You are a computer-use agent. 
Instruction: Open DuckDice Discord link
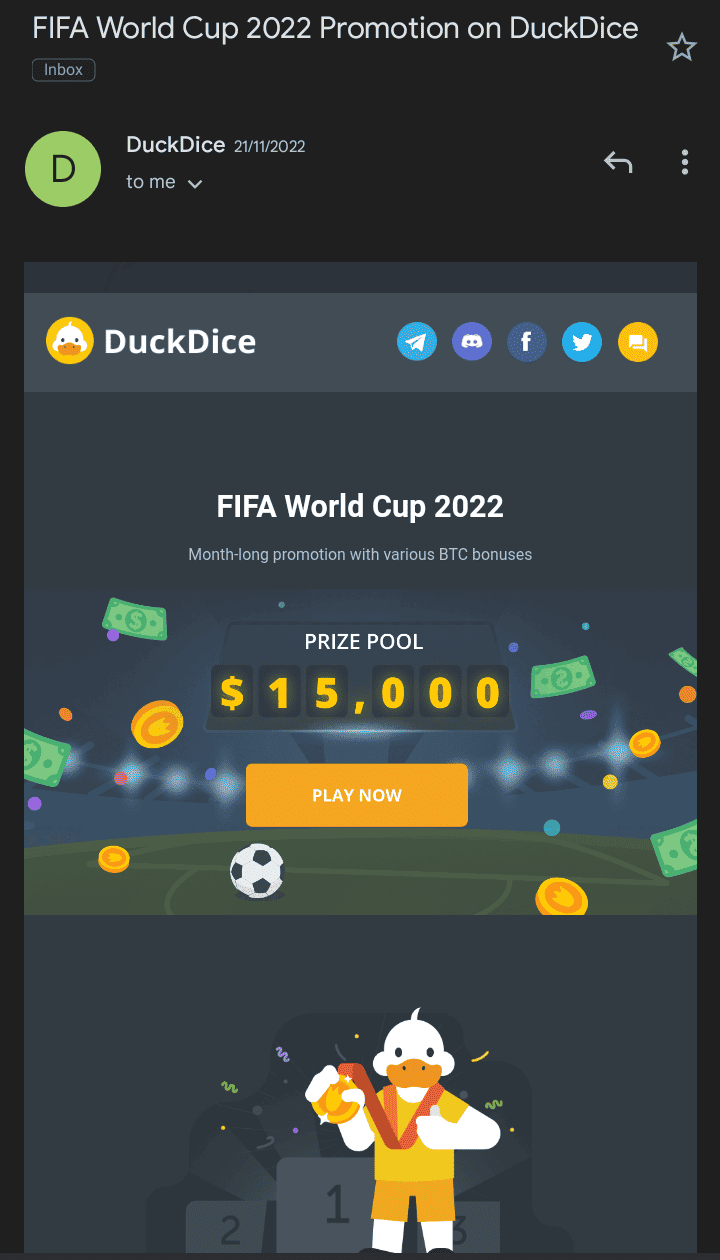(472, 342)
